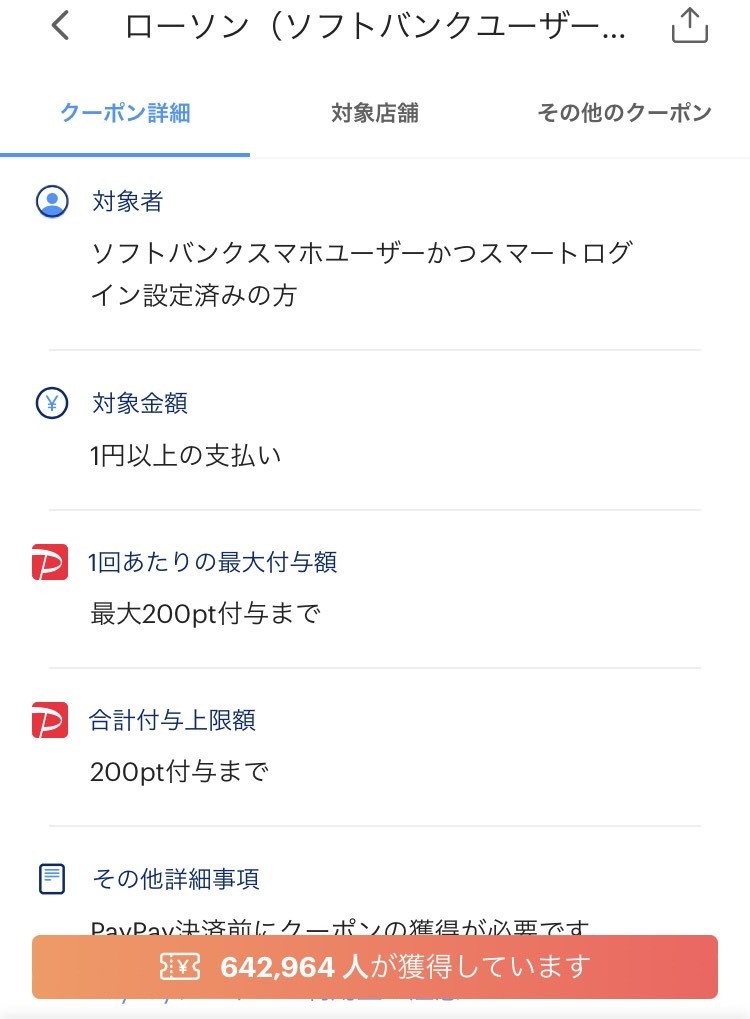Tap the その他詳細事項 section heading
Viewport: 750px width, 1019px height.
175,878
